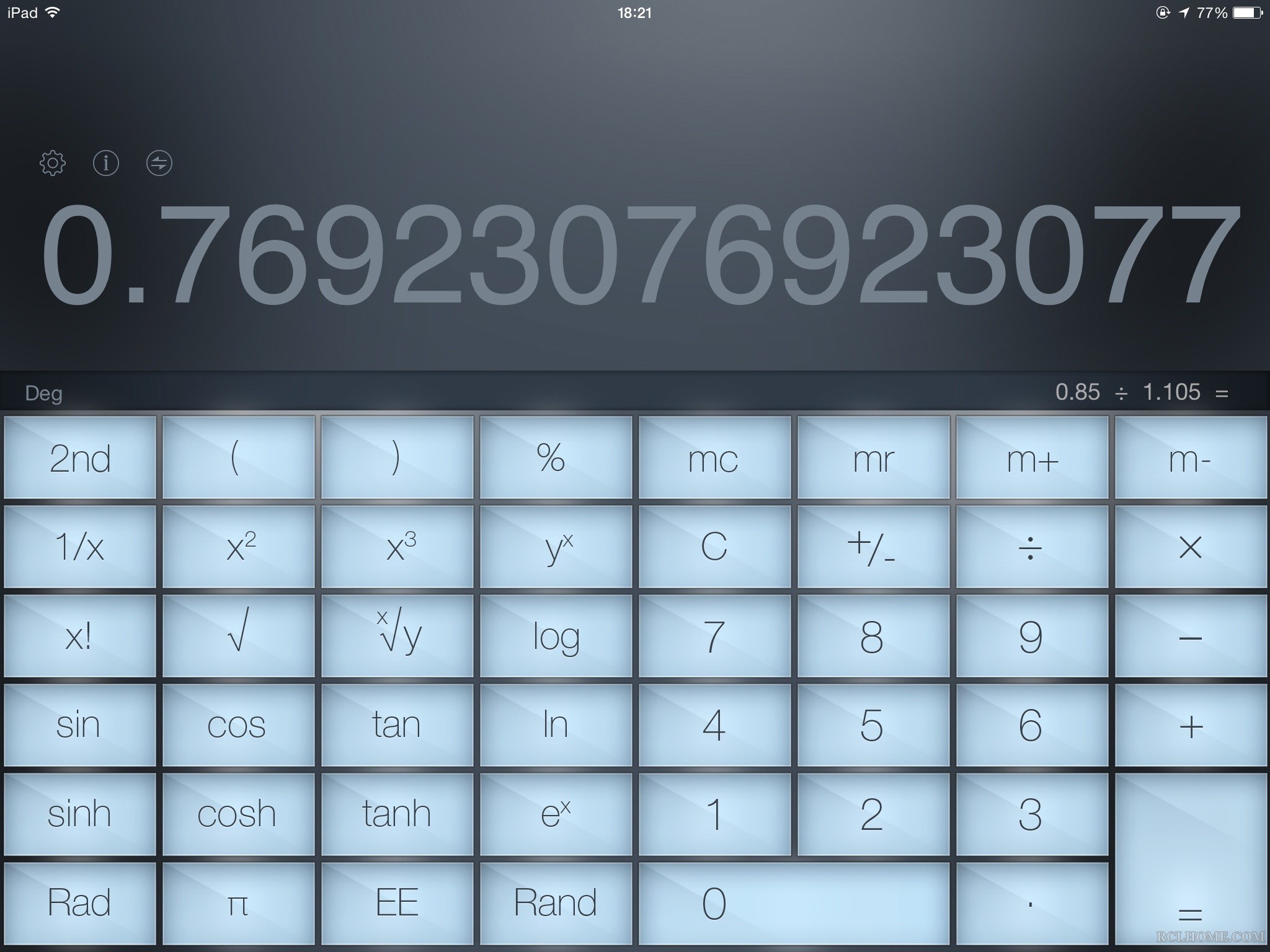Compute natural log with ln
This screenshot has height=952, width=1270.
tap(556, 725)
